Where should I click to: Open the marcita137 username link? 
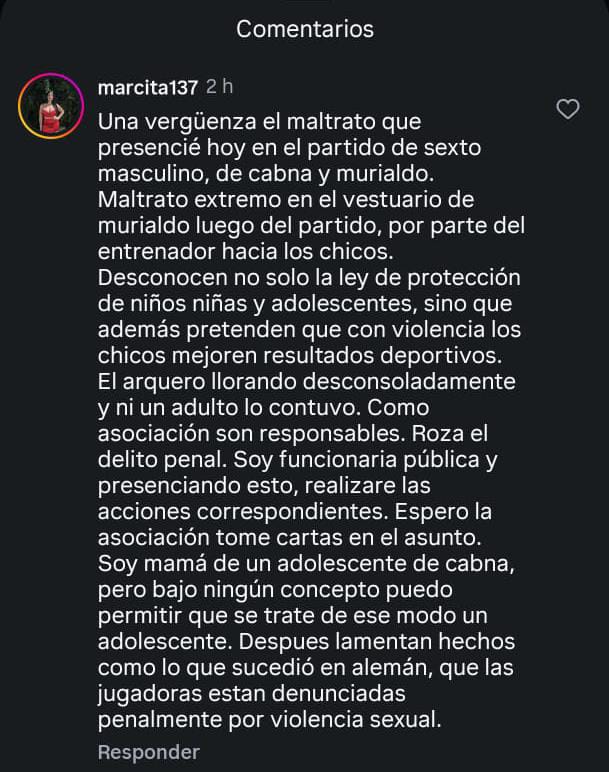tap(148, 88)
